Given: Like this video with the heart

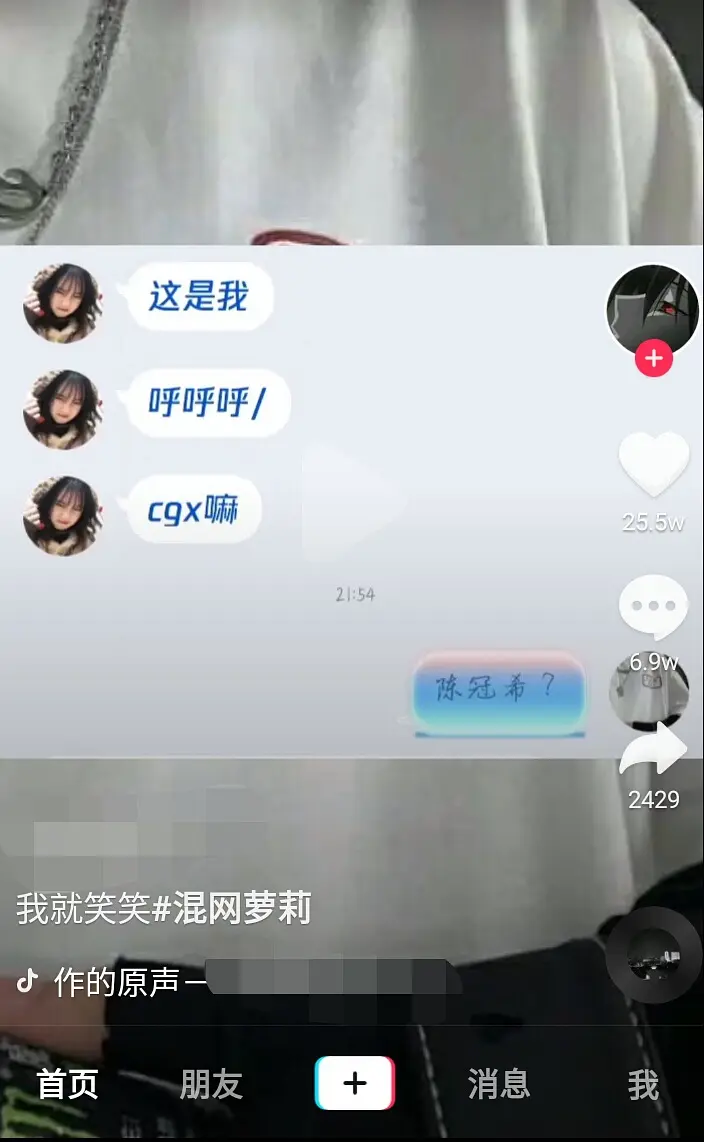Looking at the screenshot, I should pyautogui.click(x=653, y=465).
